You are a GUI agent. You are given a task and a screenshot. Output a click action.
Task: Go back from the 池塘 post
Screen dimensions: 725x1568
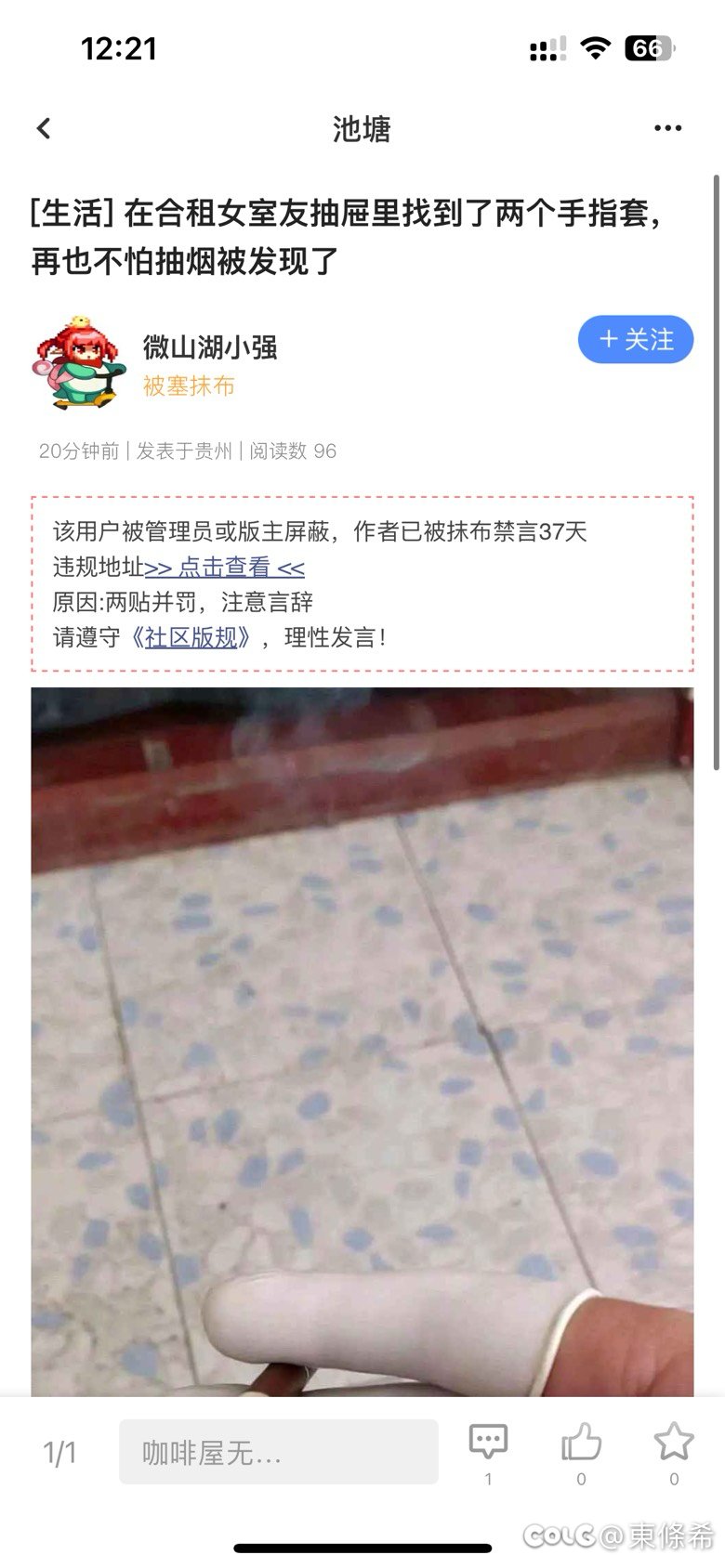[44, 128]
